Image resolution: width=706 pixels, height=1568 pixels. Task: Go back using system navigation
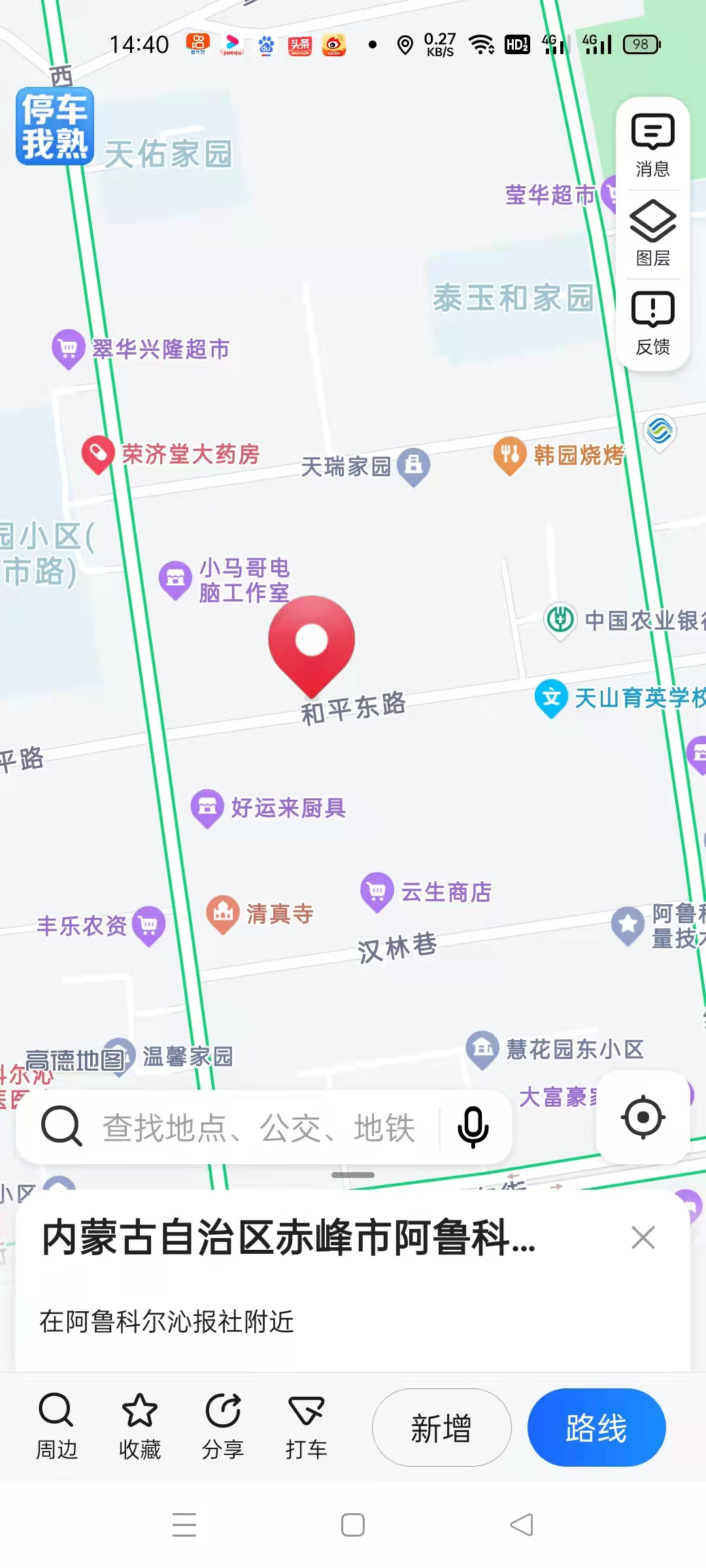(521, 1525)
